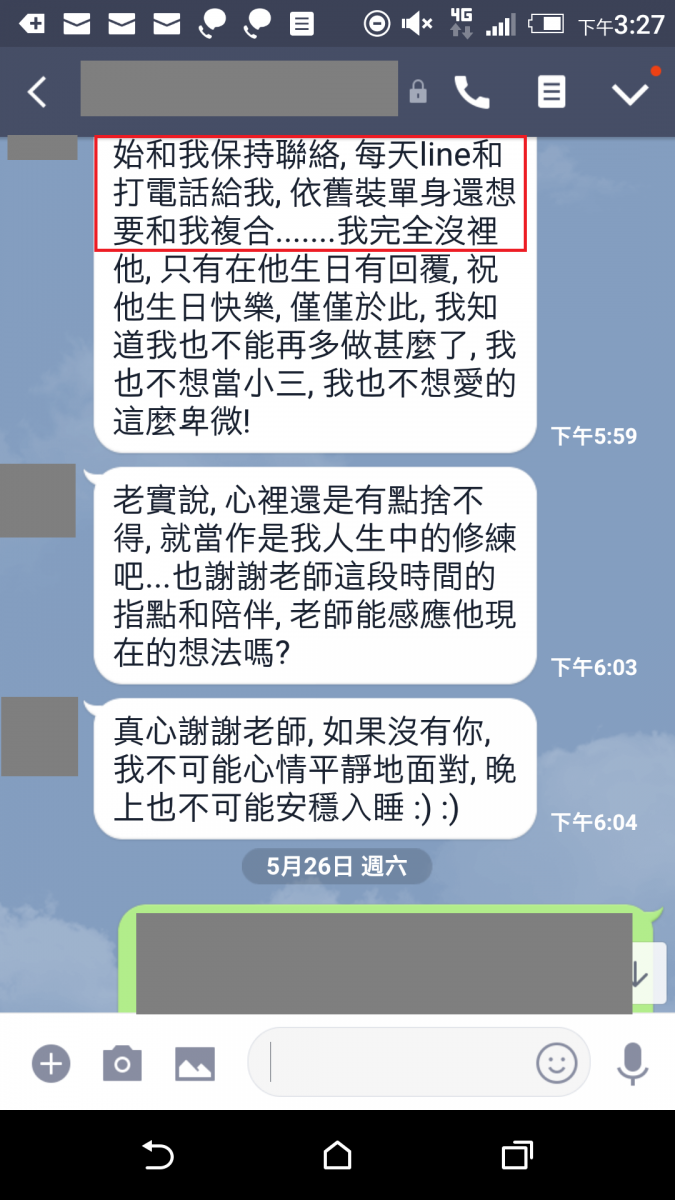Tap the system home button
The height and width of the screenshot is (1200, 675).
(x=337, y=1156)
